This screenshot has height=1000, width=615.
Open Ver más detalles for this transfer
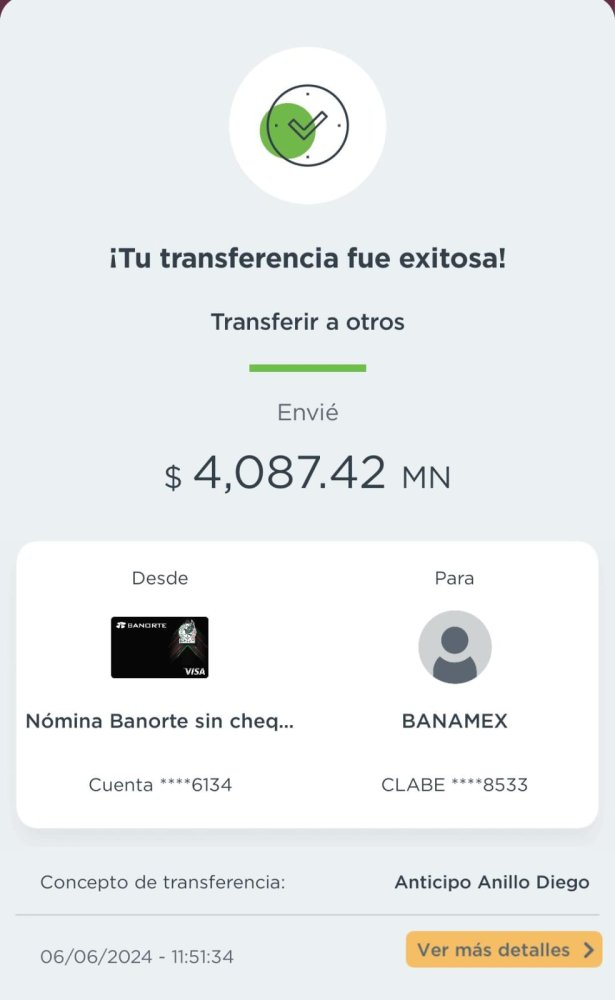(503, 949)
